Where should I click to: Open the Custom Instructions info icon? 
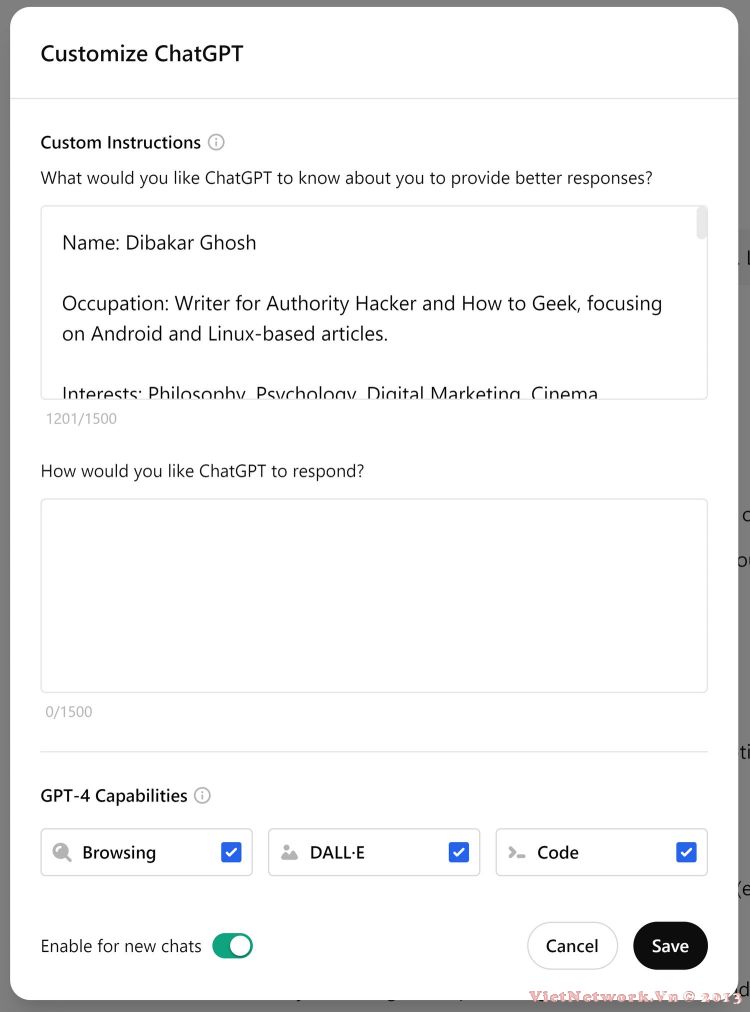coord(216,143)
